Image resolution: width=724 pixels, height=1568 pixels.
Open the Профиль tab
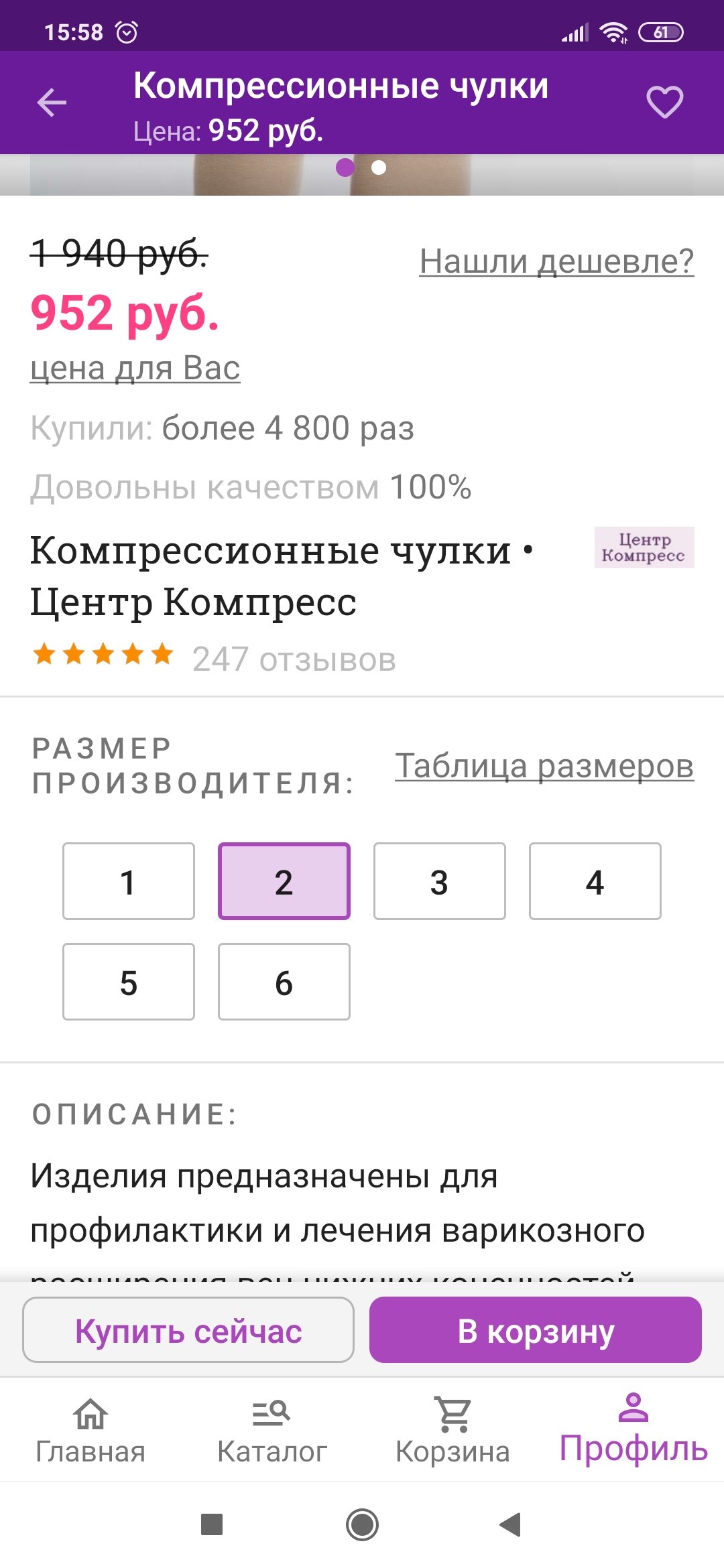(x=633, y=1431)
